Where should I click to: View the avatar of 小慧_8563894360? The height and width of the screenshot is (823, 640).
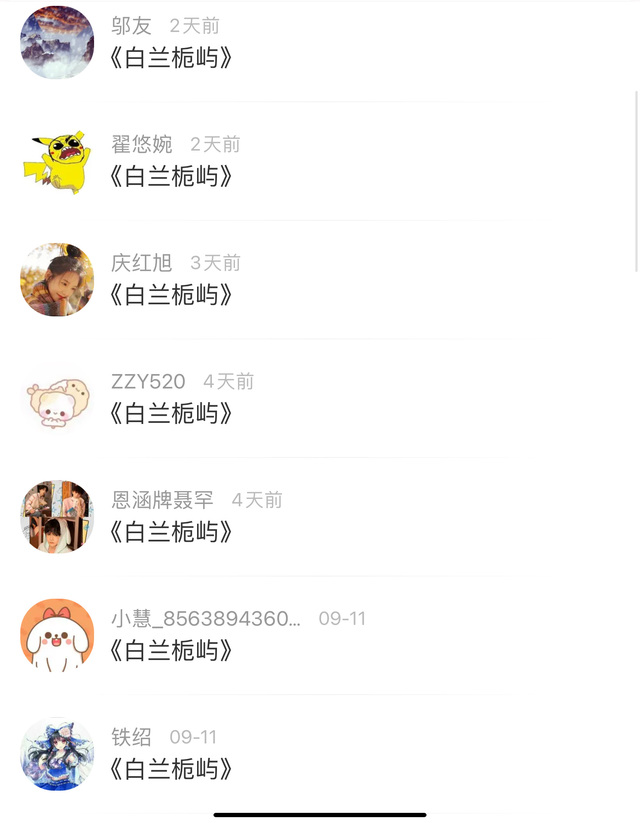pyautogui.click(x=57, y=635)
